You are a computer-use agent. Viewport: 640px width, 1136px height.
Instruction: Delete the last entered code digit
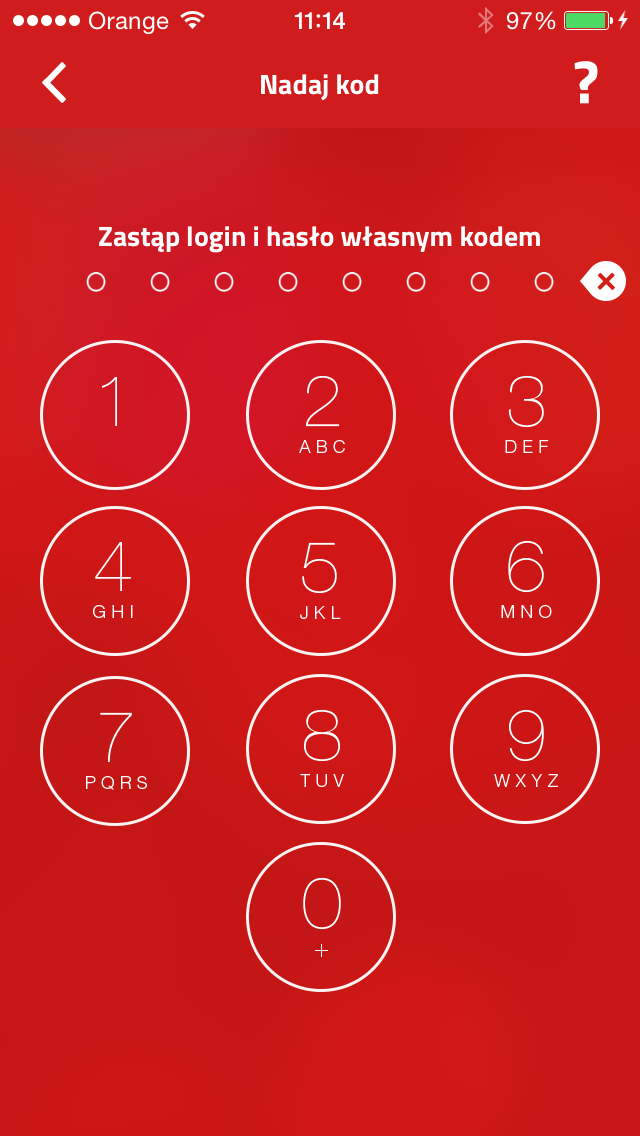click(x=604, y=282)
